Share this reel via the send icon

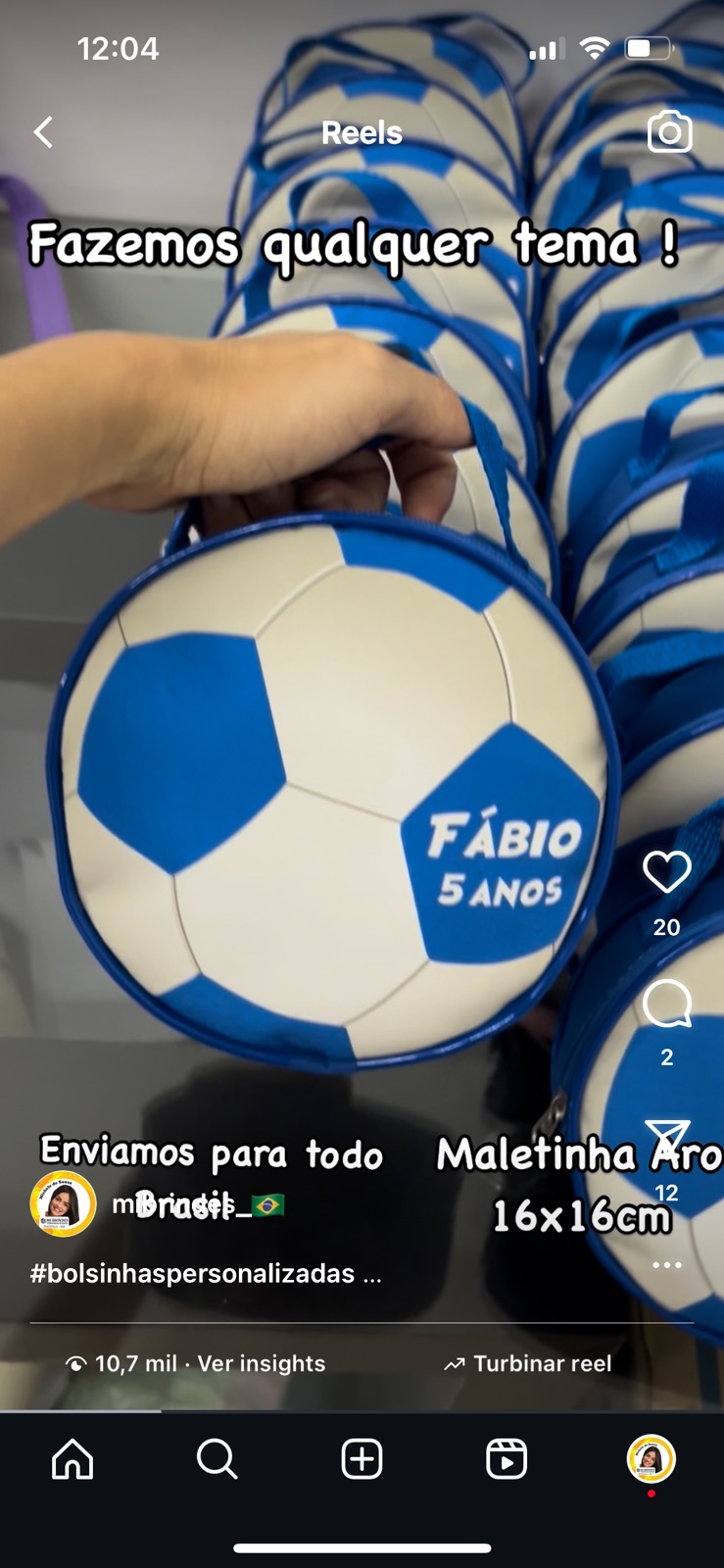tap(667, 1139)
